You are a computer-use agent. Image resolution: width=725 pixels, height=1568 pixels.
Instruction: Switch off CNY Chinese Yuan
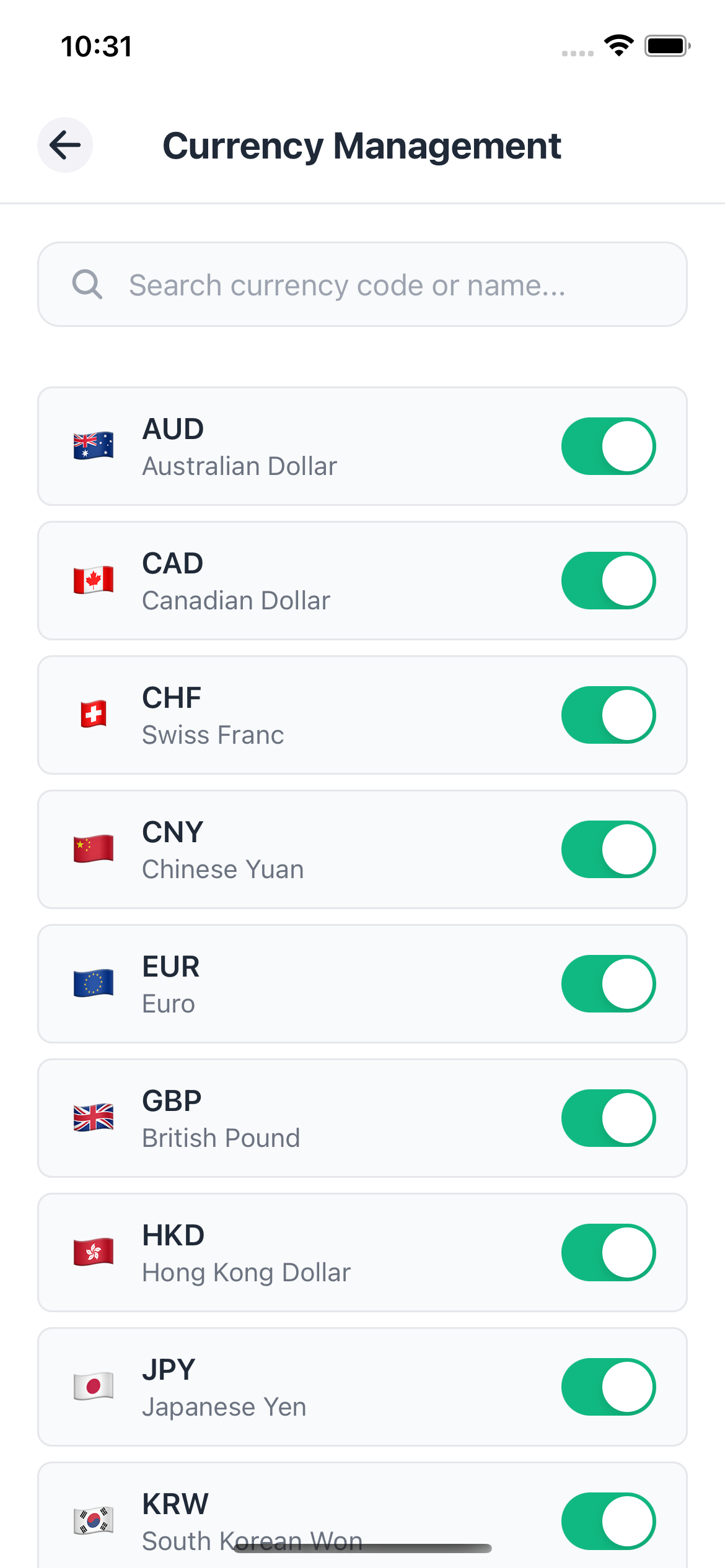pyautogui.click(x=608, y=850)
